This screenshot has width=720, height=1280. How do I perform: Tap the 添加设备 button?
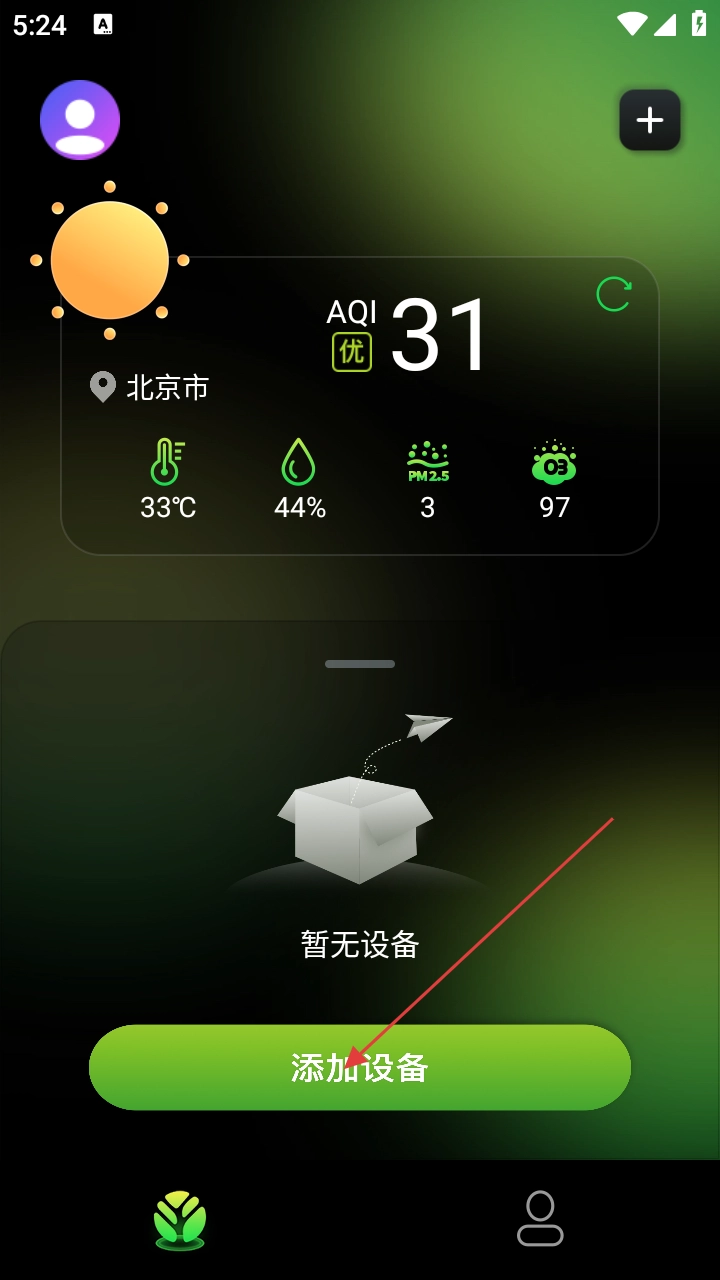point(360,1067)
